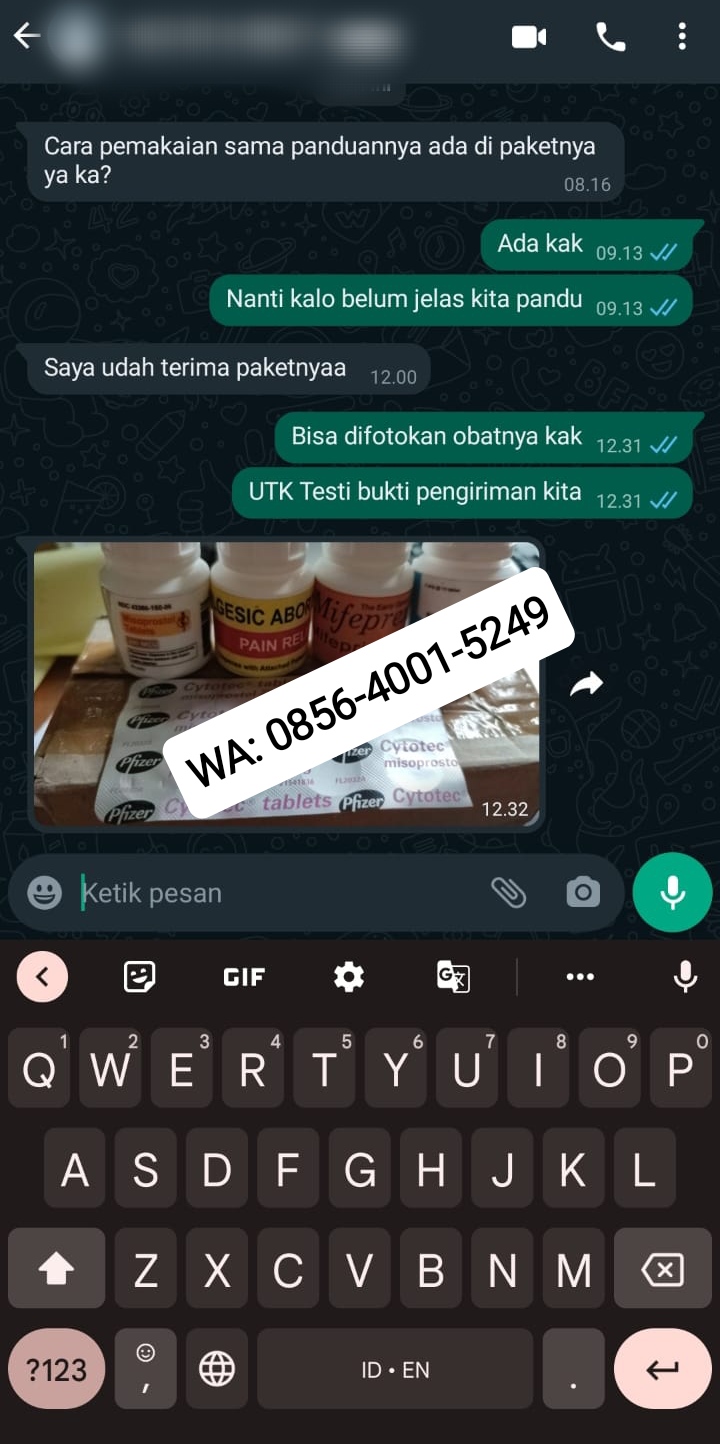Switch keyboard to ?123 symbols
This screenshot has height=1444, width=720.
coord(56,1369)
